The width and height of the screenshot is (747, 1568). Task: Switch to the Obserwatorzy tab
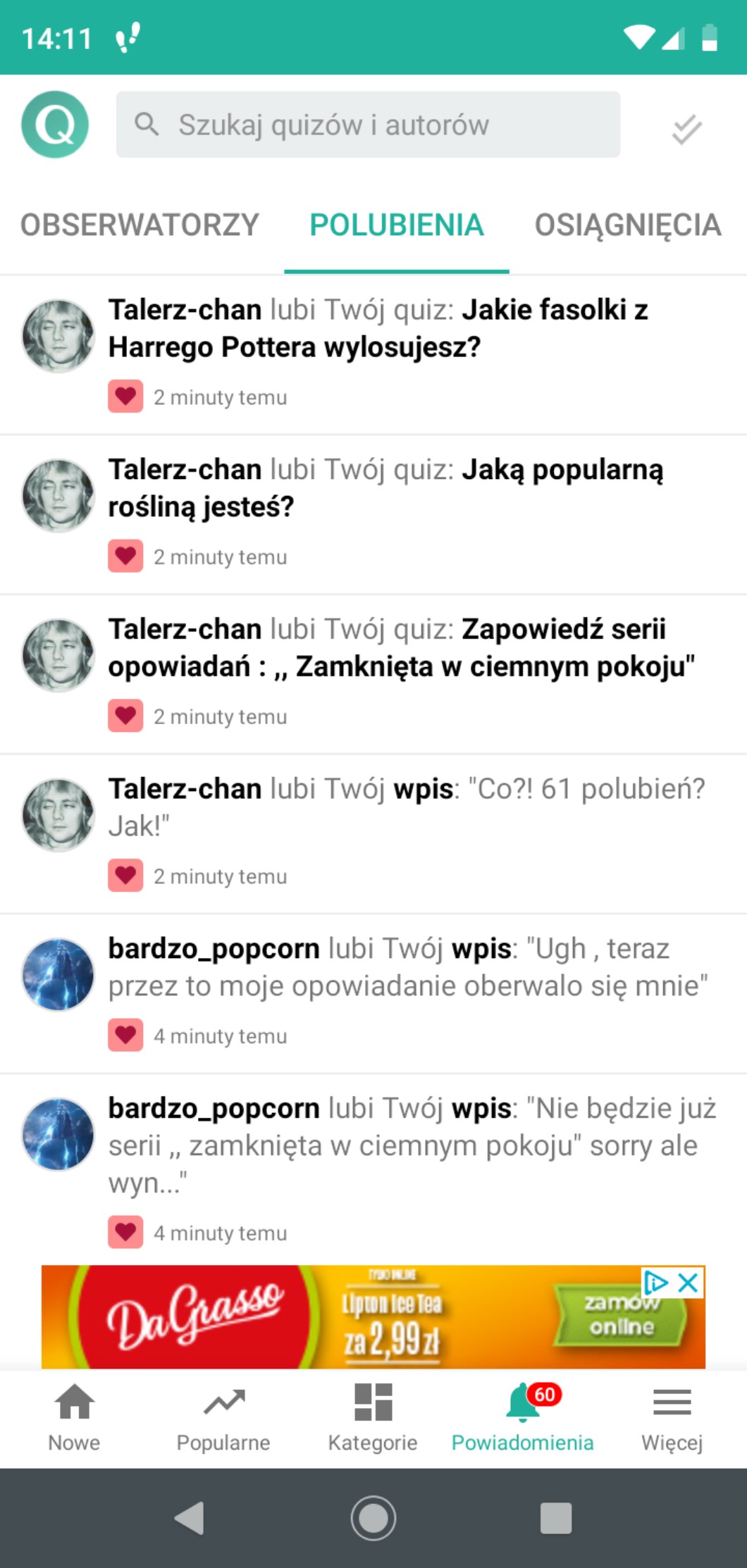(x=140, y=225)
